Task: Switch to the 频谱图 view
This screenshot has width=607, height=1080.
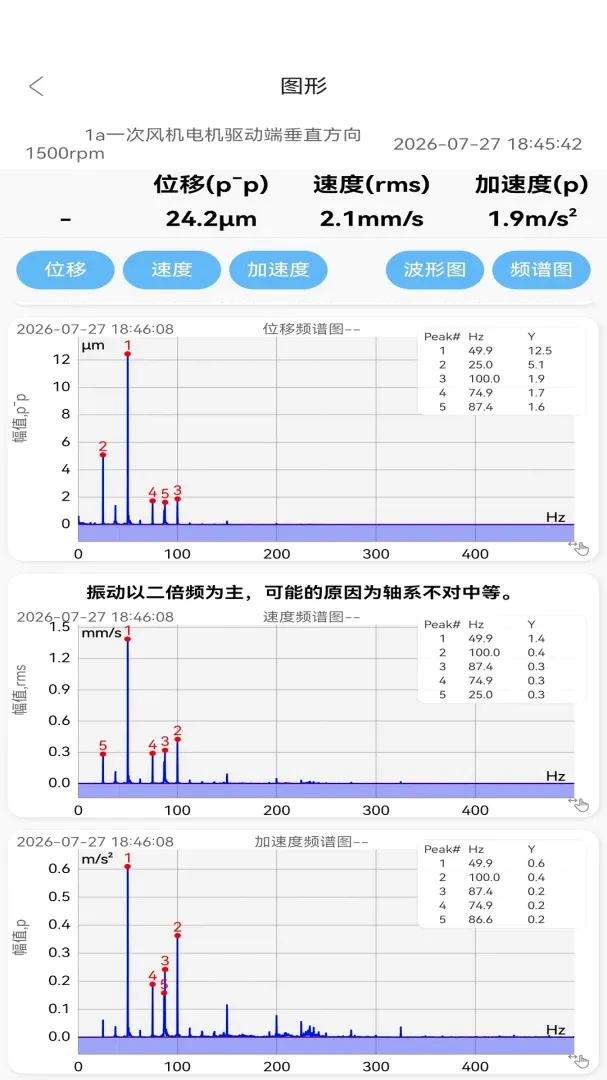Action: [x=542, y=269]
